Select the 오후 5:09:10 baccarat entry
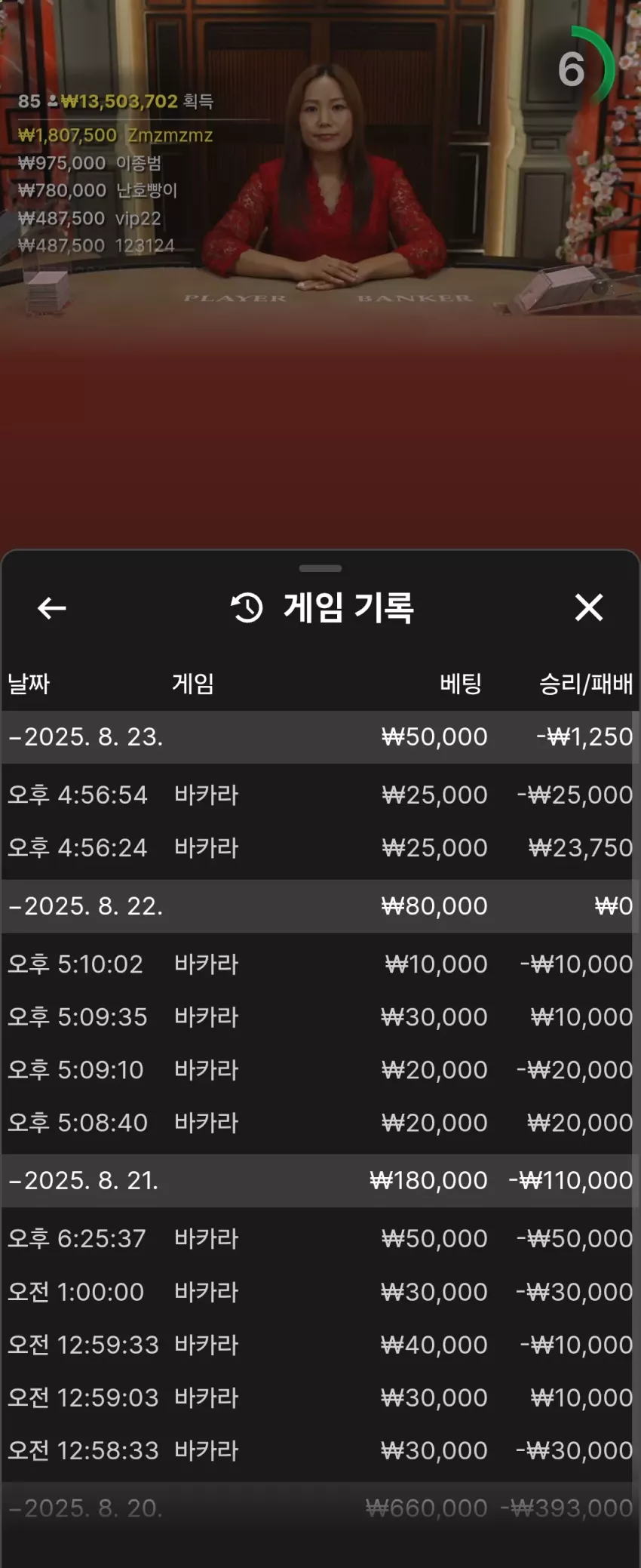641x1568 pixels. coord(320,1069)
